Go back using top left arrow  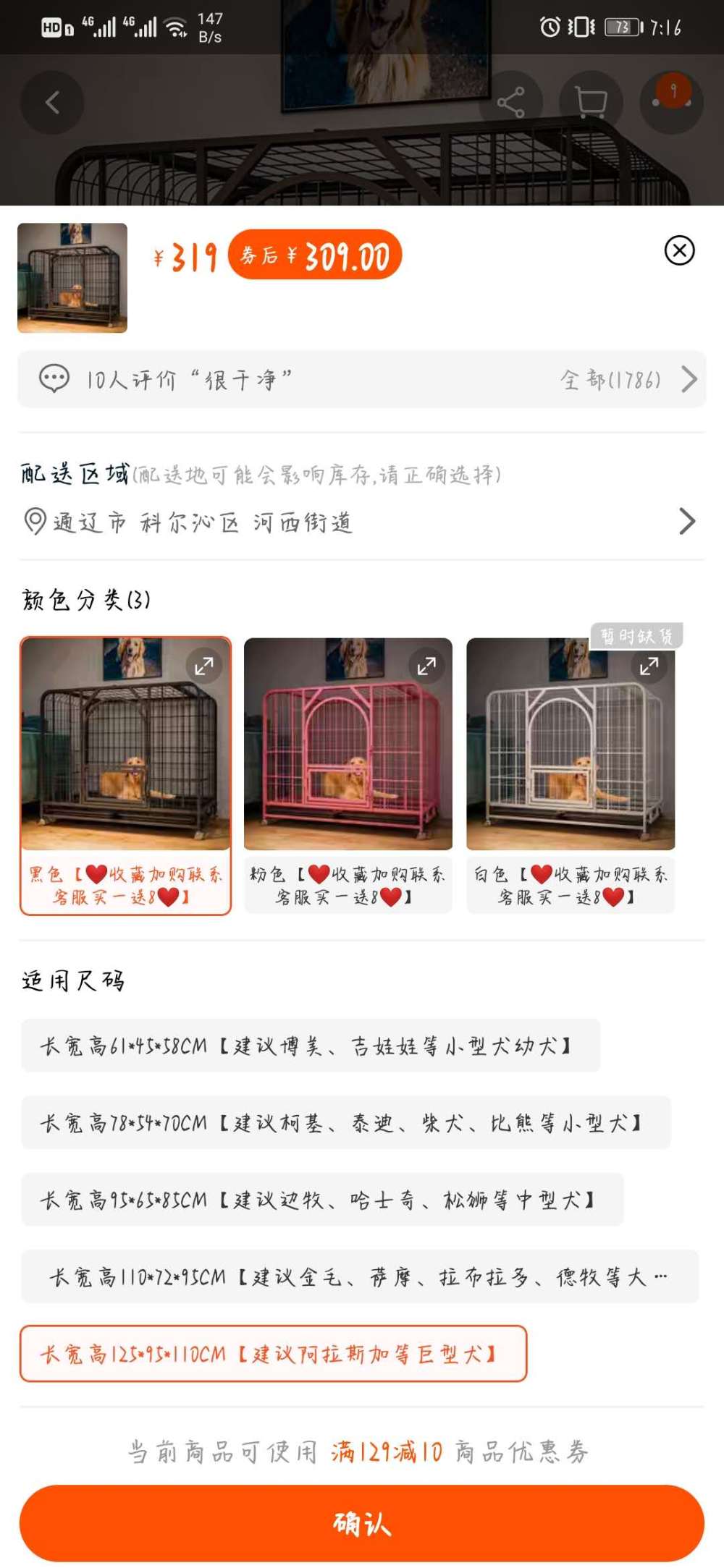(52, 102)
